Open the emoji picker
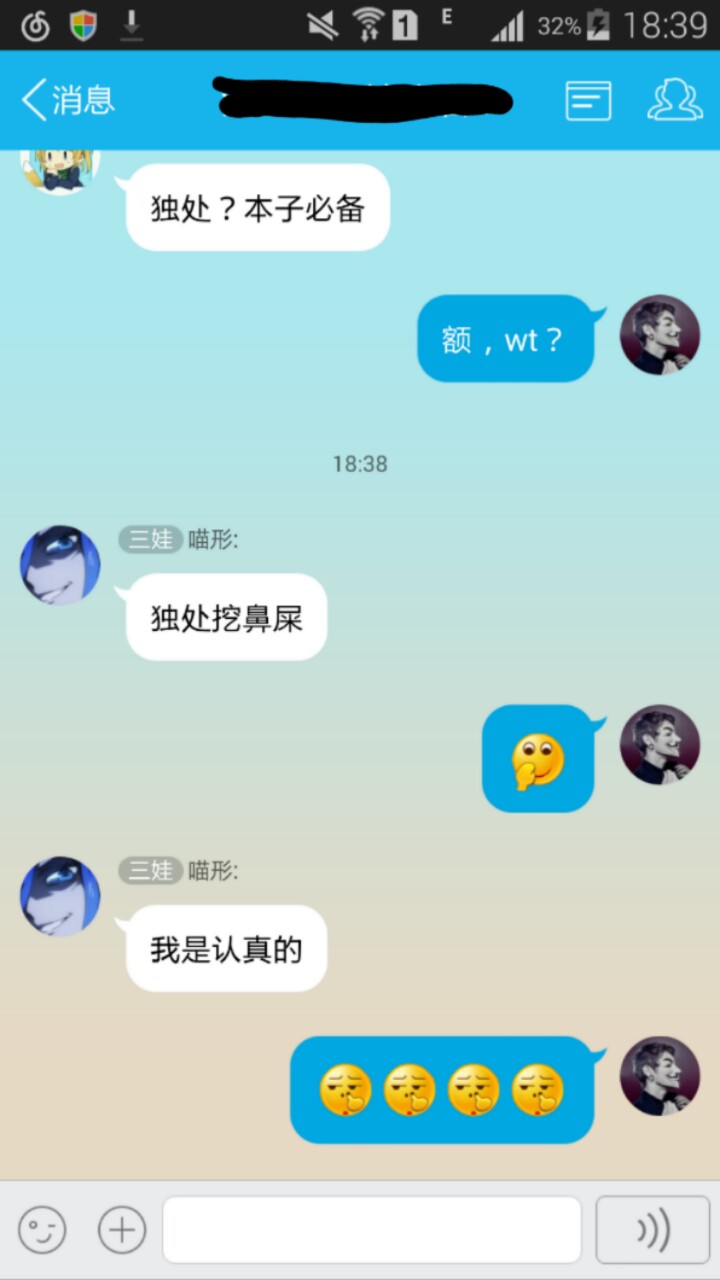 coord(42,1229)
